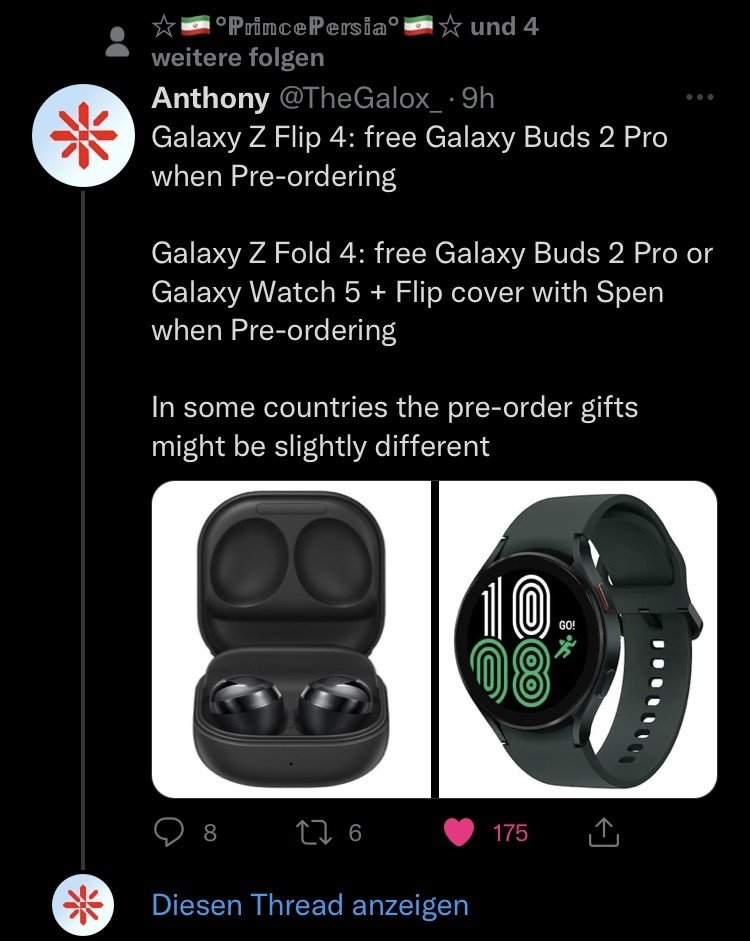The width and height of the screenshot is (750, 941).
Task: Unlike Anthony's tweet via the heart icon
Action: pyautogui.click(x=459, y=832)
